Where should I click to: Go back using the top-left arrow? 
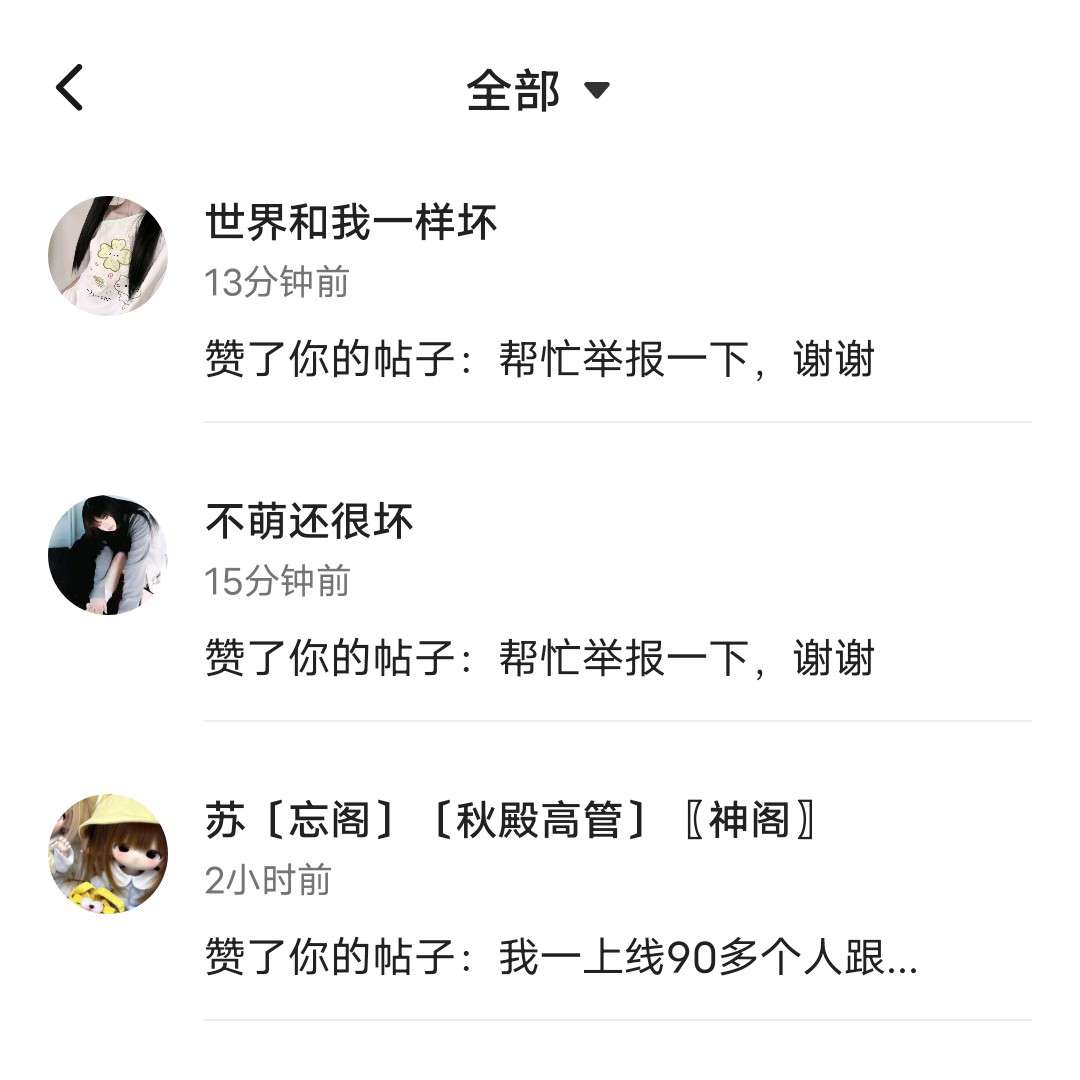(69, 88)
